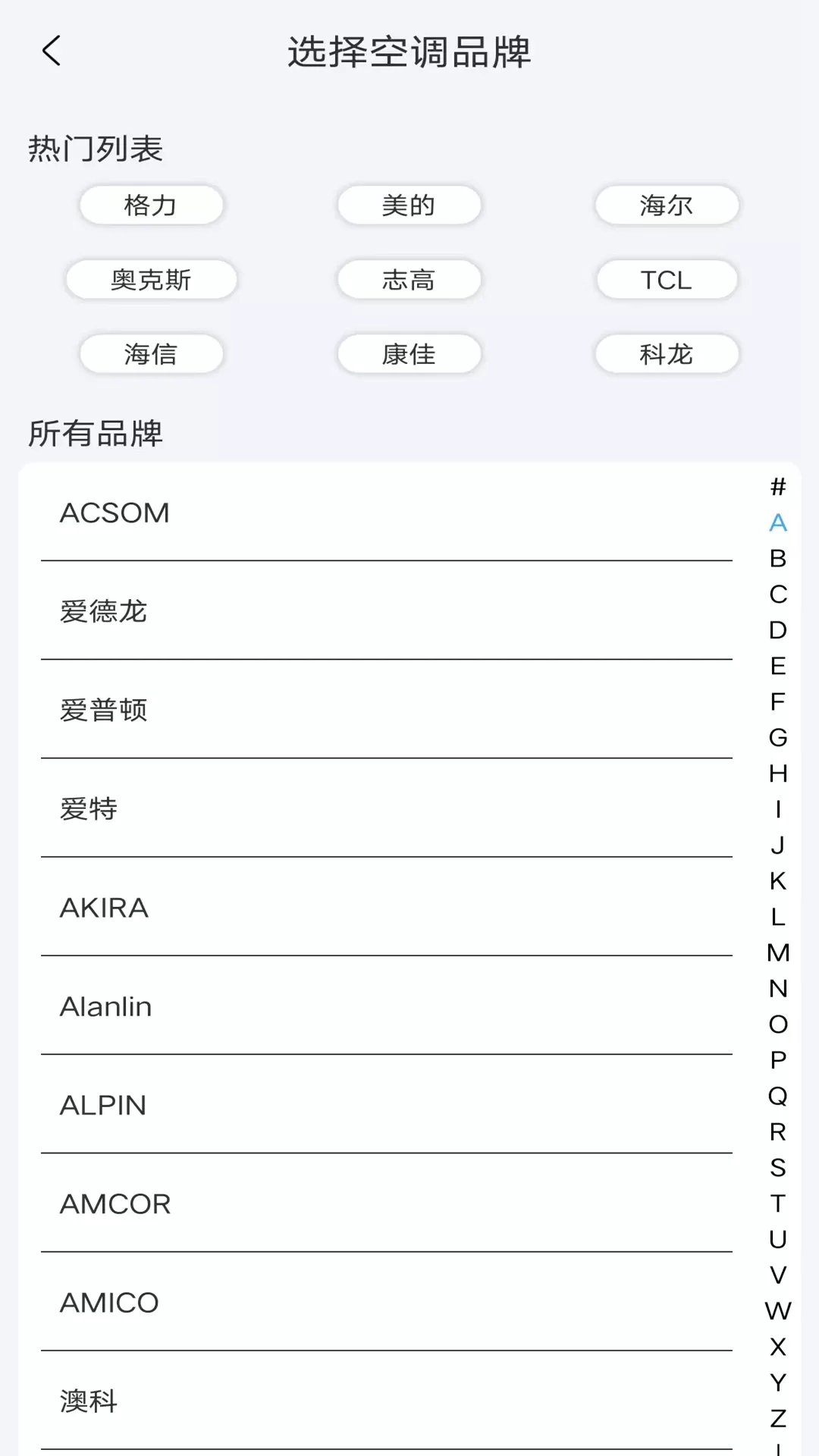
Task: Choose the 美的 hot brand
Action: click(409, 206)
